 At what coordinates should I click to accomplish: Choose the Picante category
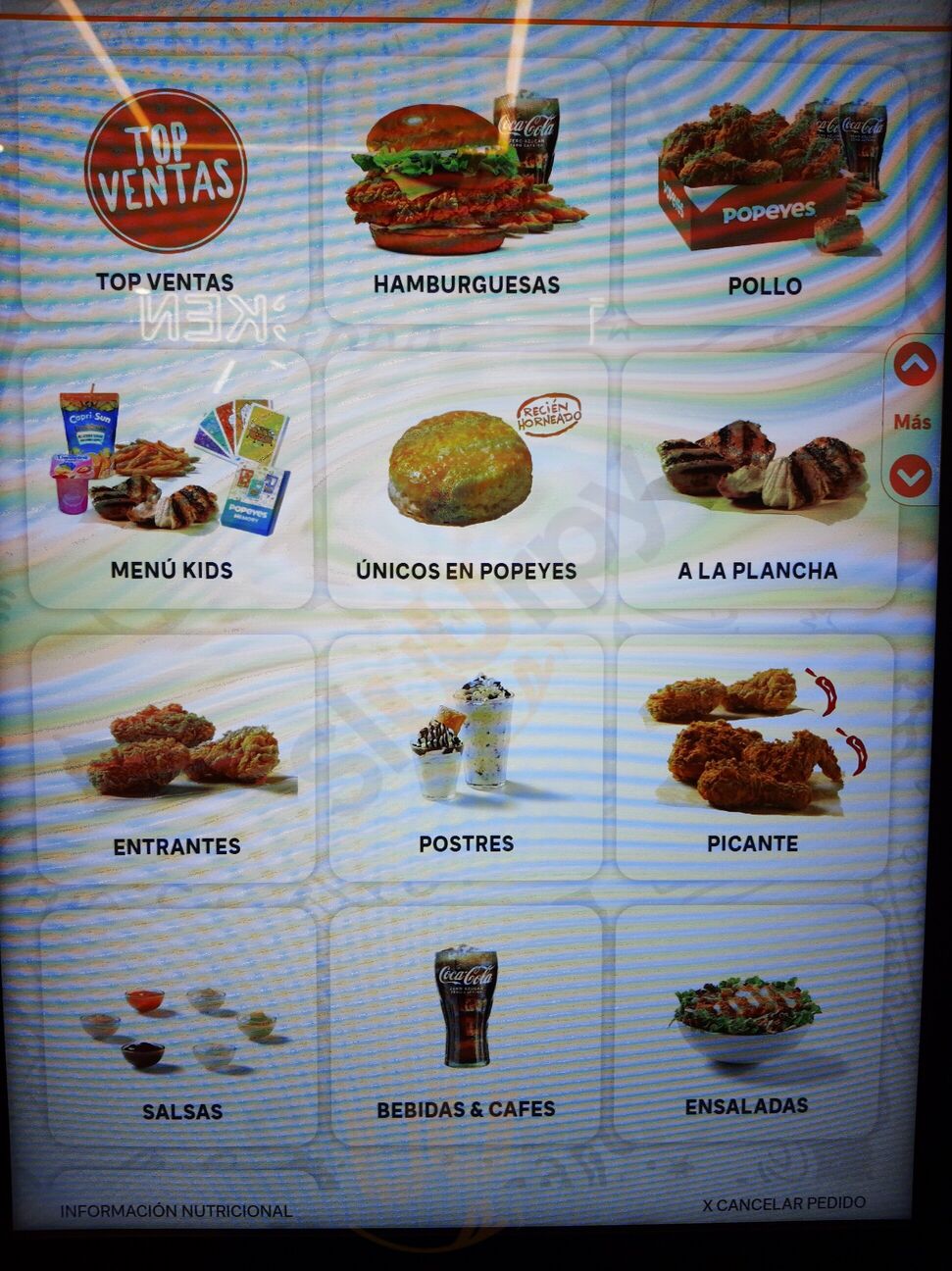click(753, 755)
